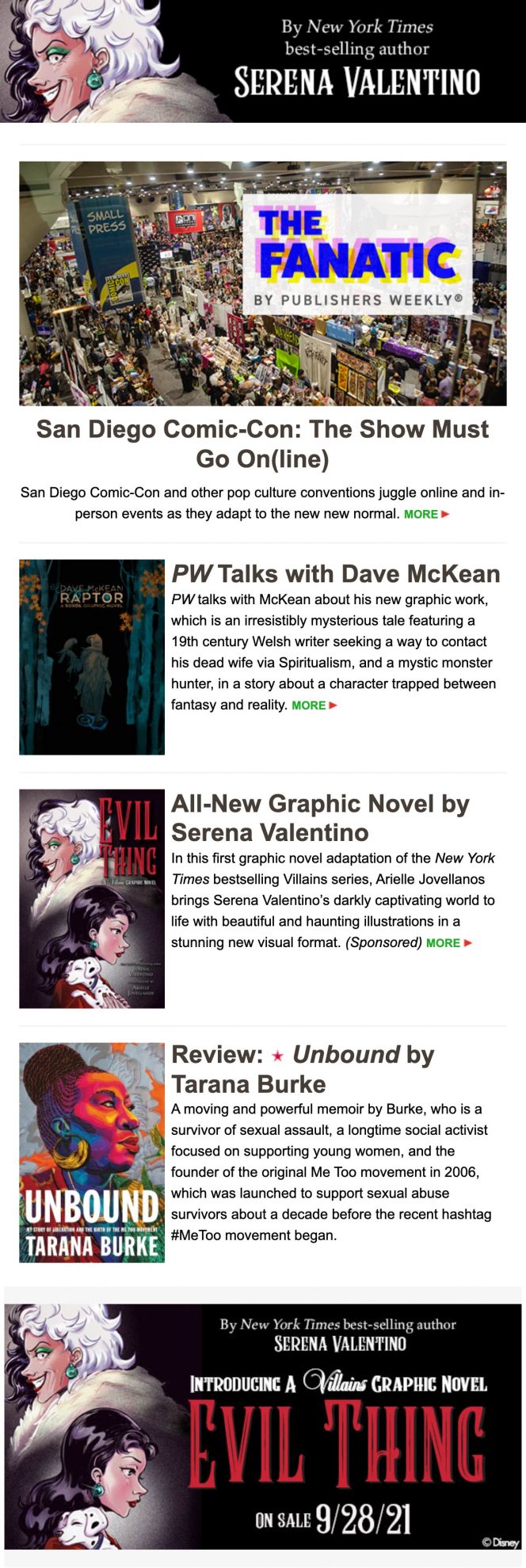The image size is (526, 1568).
Task: Tap MORE after the sponsored Serena Valentino blurb
Action: point(448,942)
